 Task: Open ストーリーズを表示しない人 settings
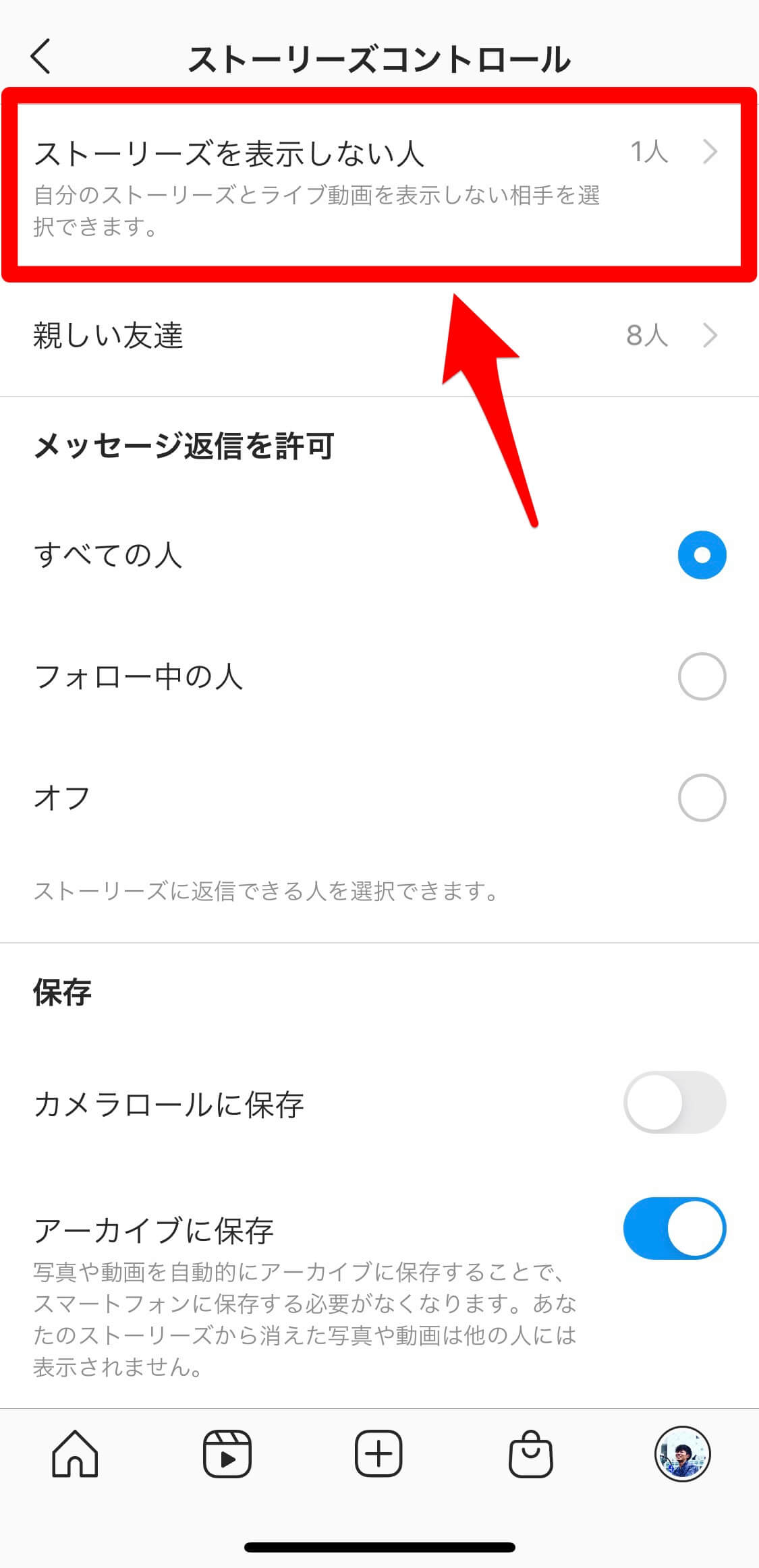pos(379,185)
